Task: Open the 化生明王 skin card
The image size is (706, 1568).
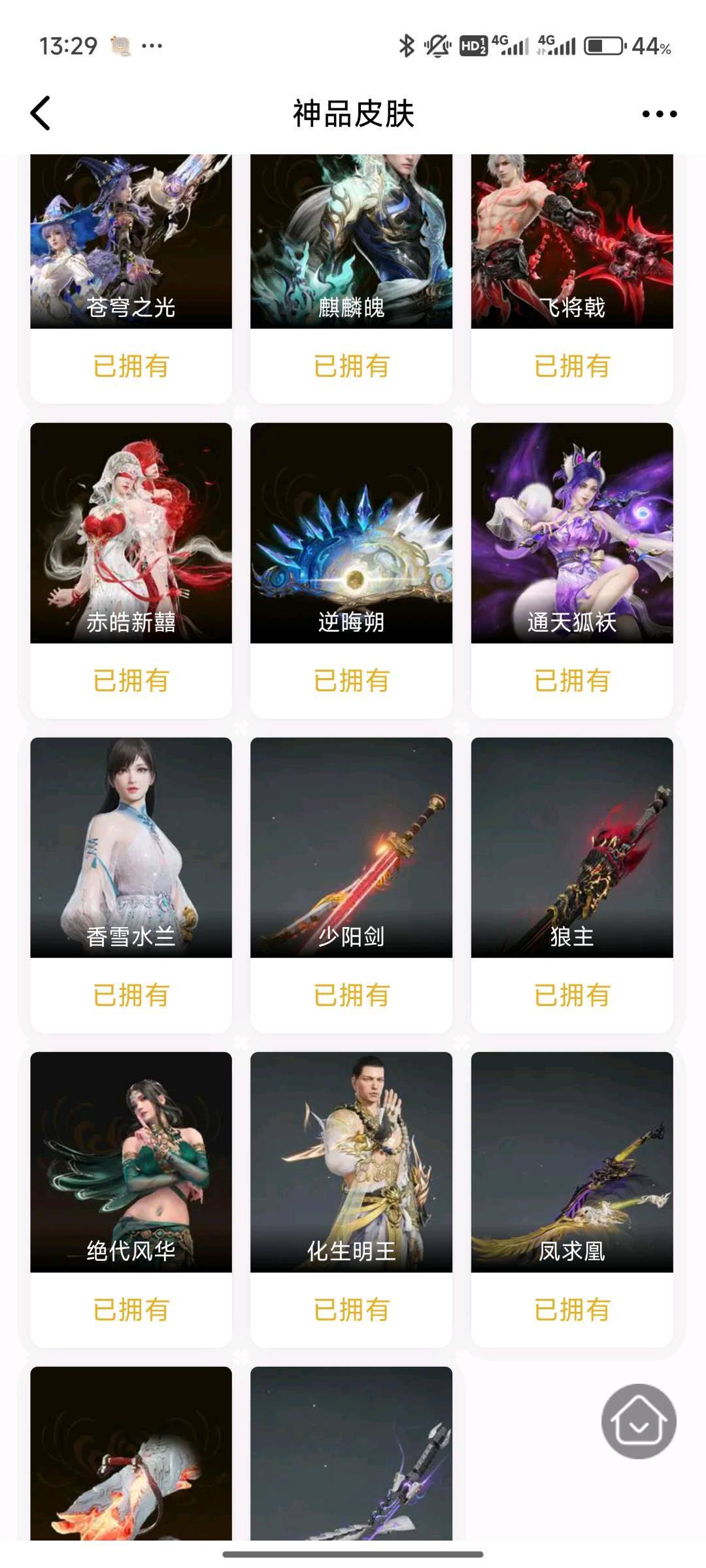Action: [351, 1162]
